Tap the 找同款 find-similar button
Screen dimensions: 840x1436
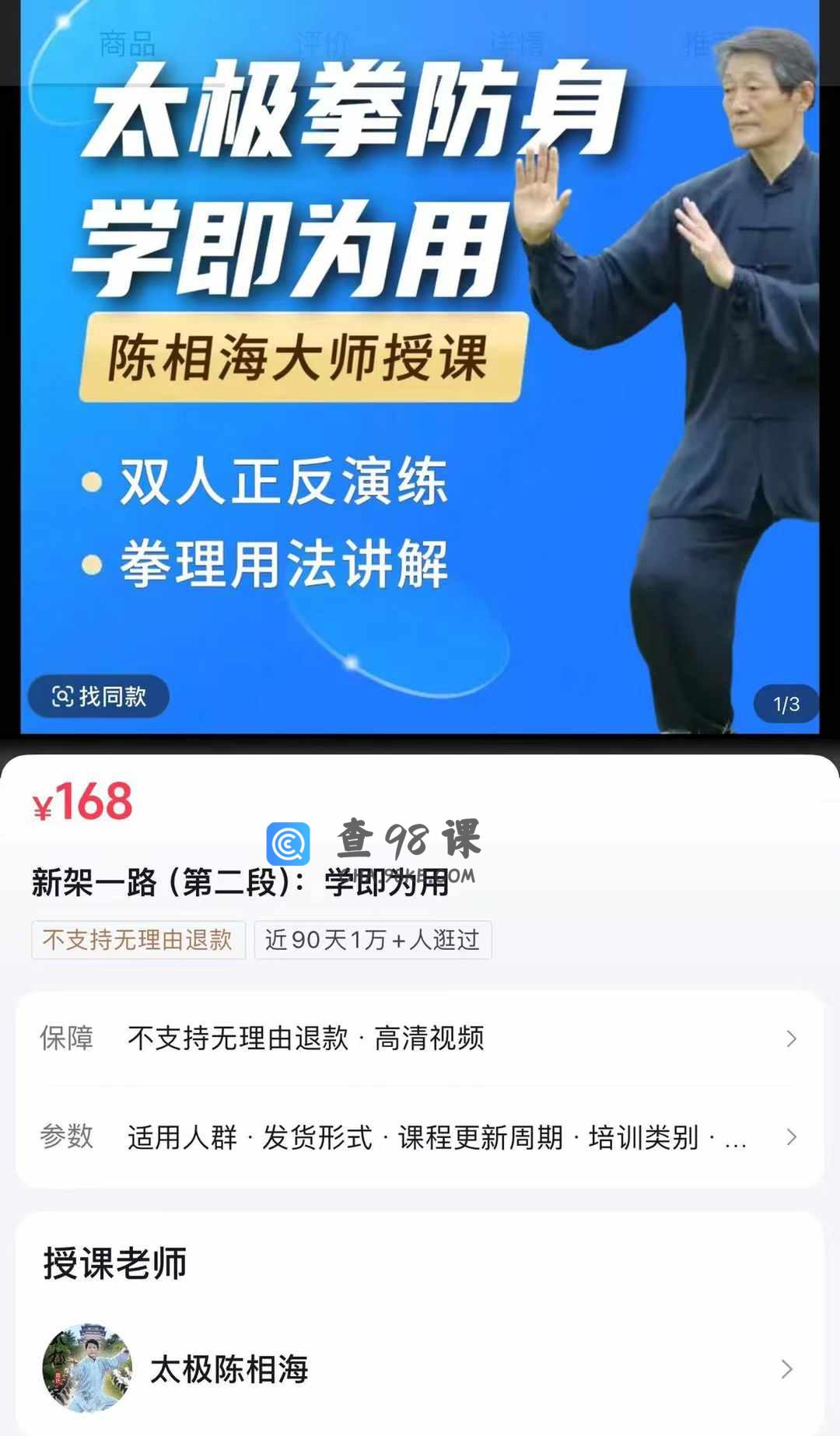coord(99,696)
